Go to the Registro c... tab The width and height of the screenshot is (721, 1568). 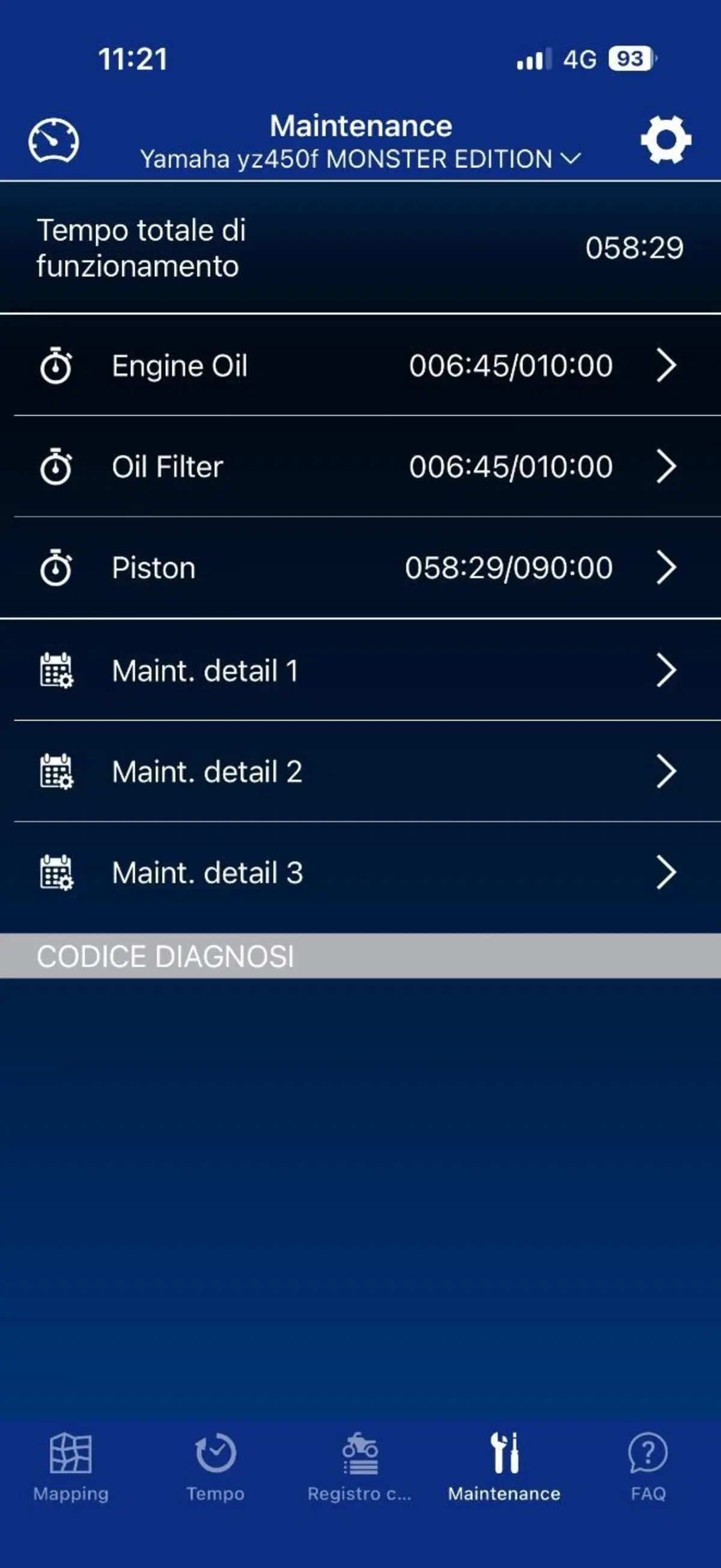click(360, 1467)
